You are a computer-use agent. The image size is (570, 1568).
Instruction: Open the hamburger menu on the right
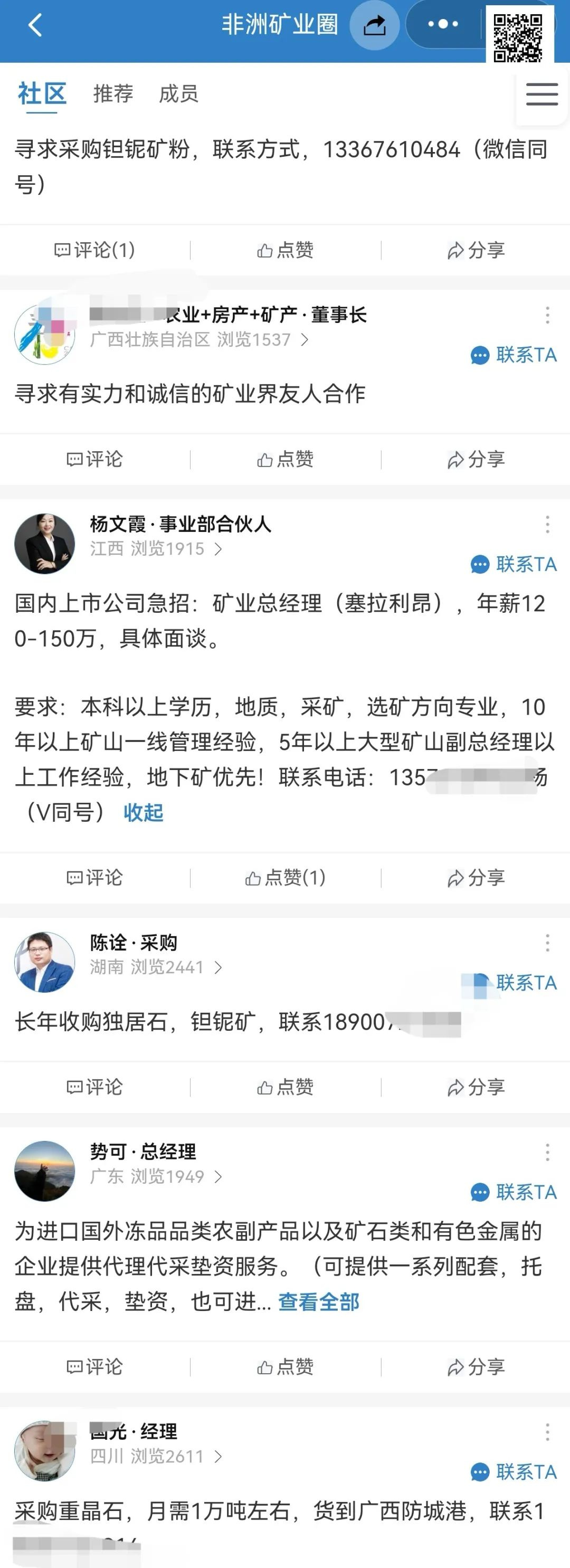click(x=541, y=94)
